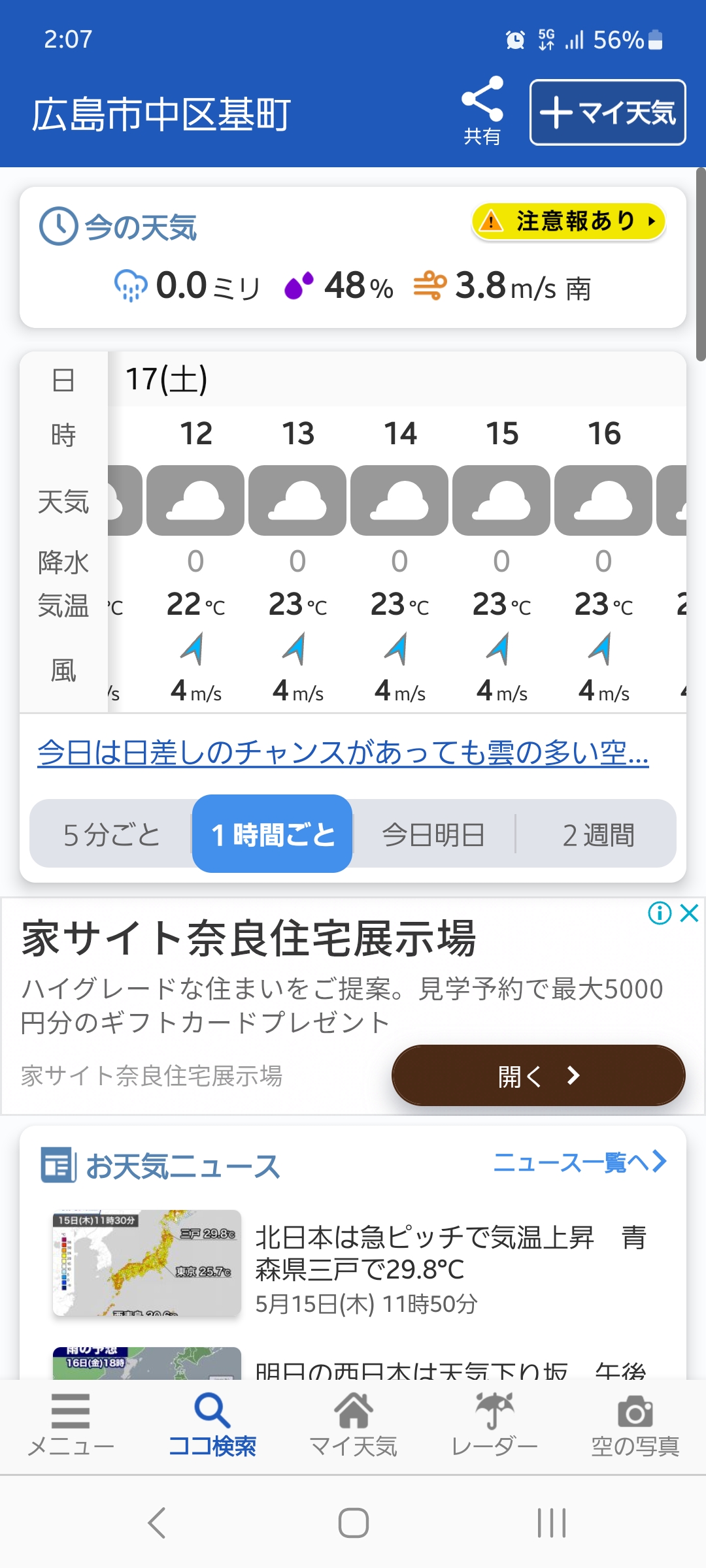
Task: Go to ニュース一覧へ news list
Action: point(580,1162)
